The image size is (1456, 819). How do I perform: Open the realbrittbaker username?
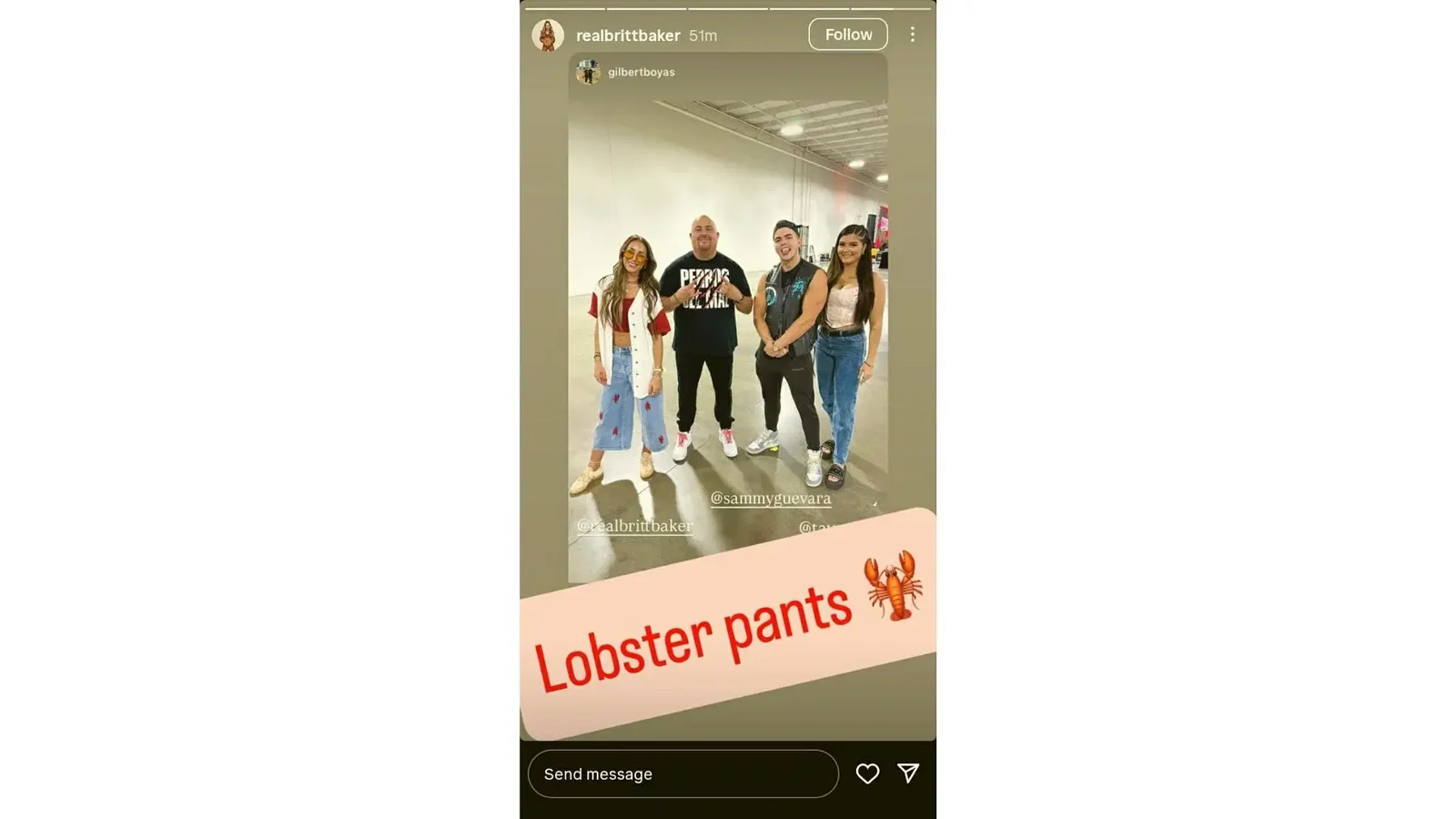coord(628,35)
